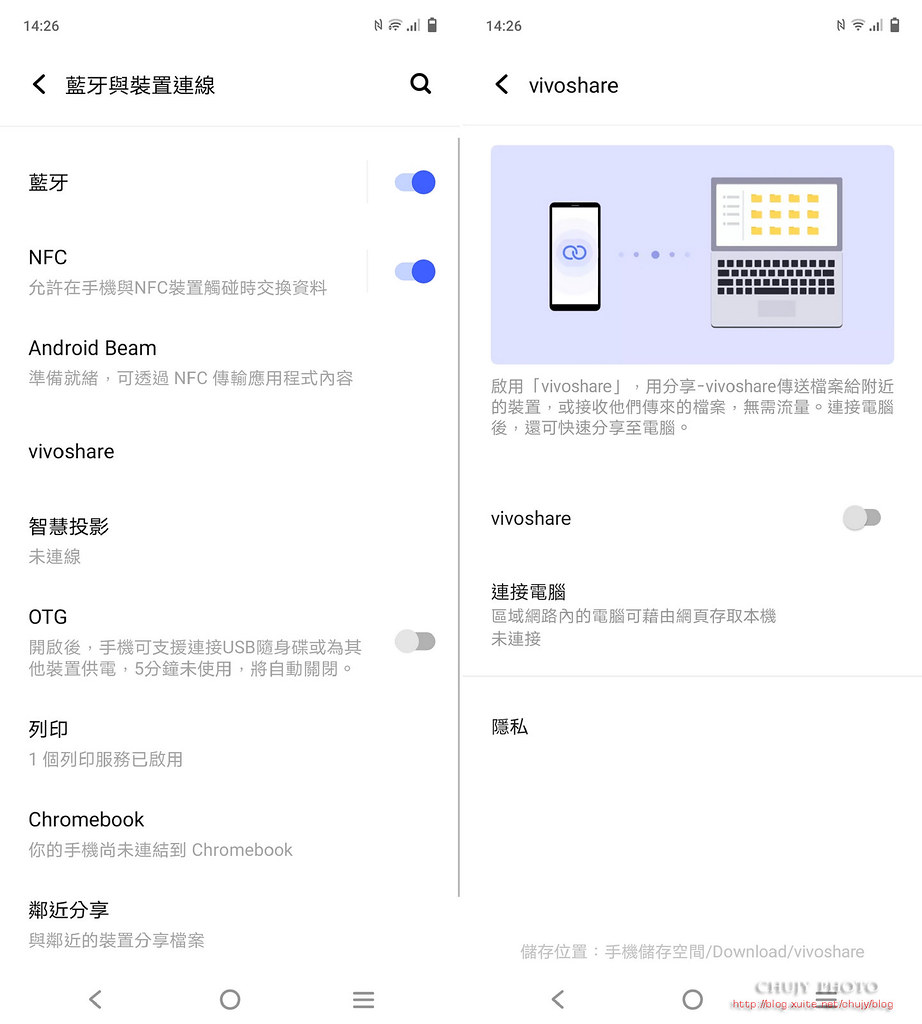
Task: Disable the NFC switch
Action: 414,271
